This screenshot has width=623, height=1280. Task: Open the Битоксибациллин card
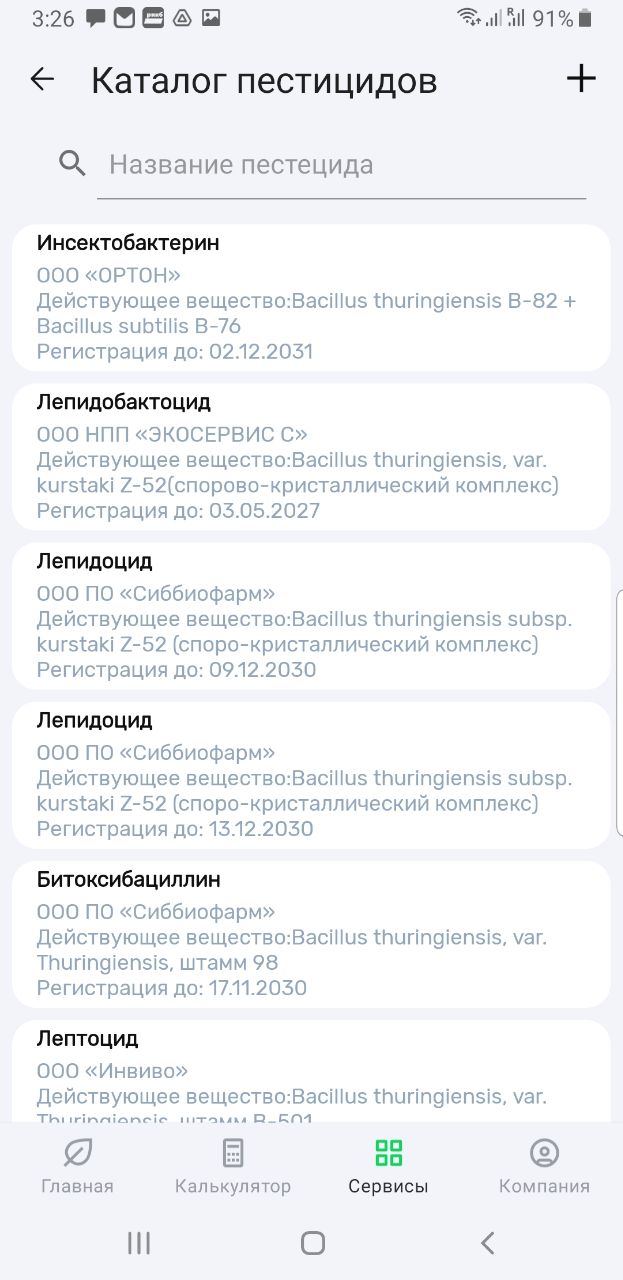(x=311, y=934)
